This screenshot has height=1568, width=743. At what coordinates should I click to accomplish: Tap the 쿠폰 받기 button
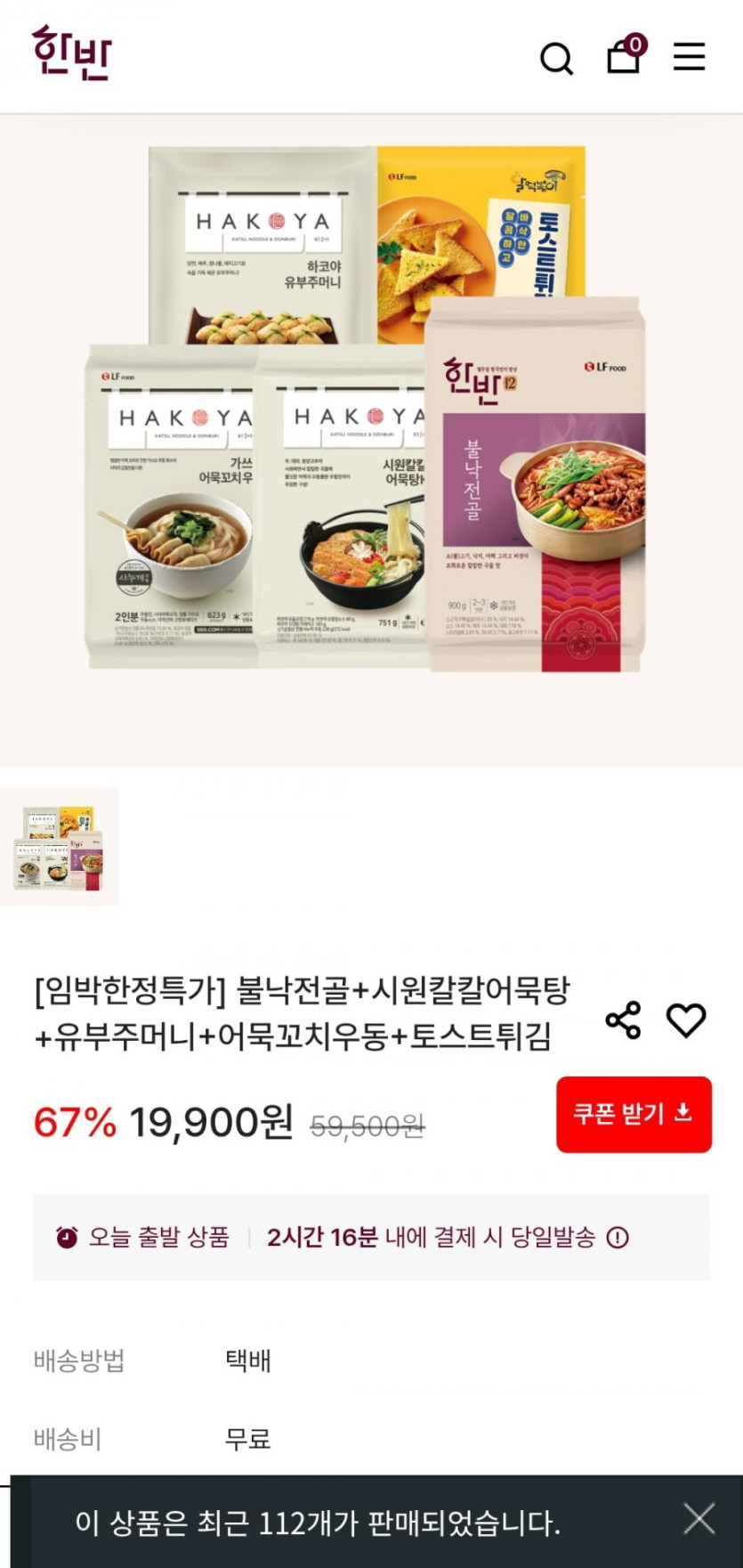634,1114
